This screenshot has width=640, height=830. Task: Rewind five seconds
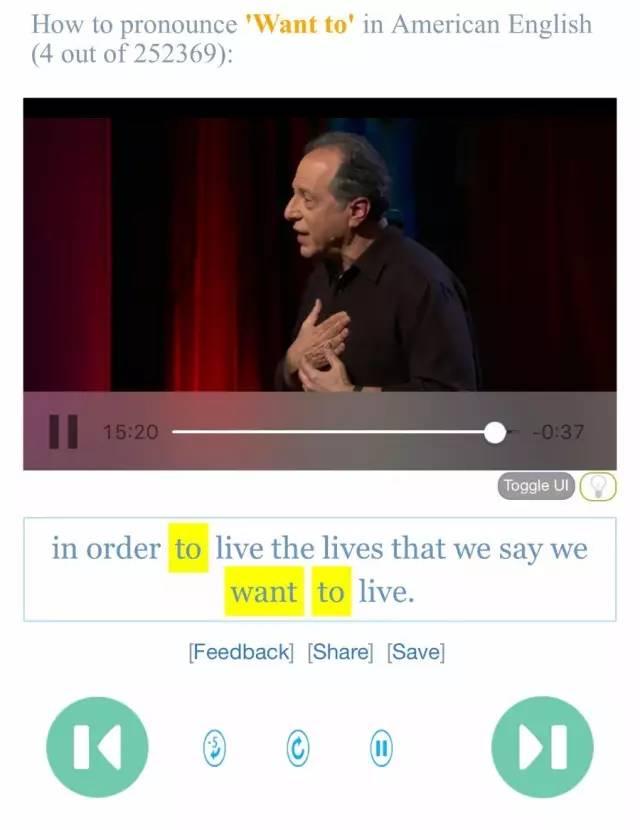[215, 747]
